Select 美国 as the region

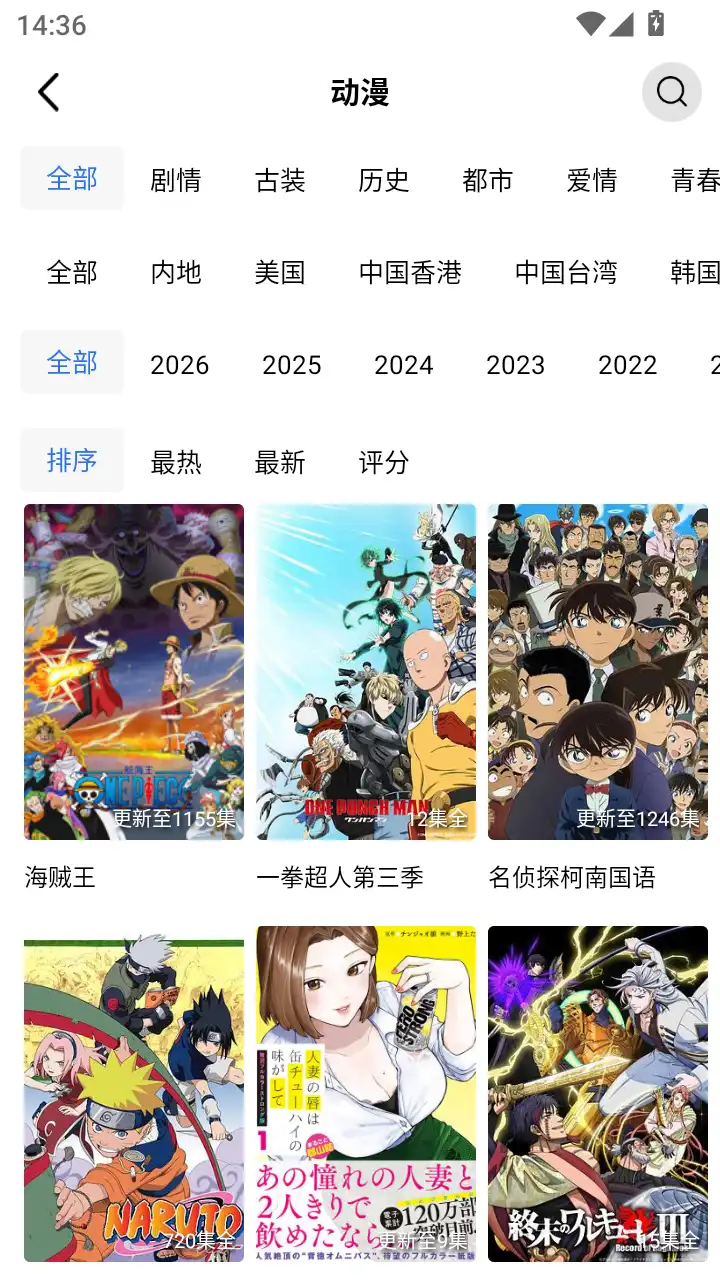pos(281,271)
